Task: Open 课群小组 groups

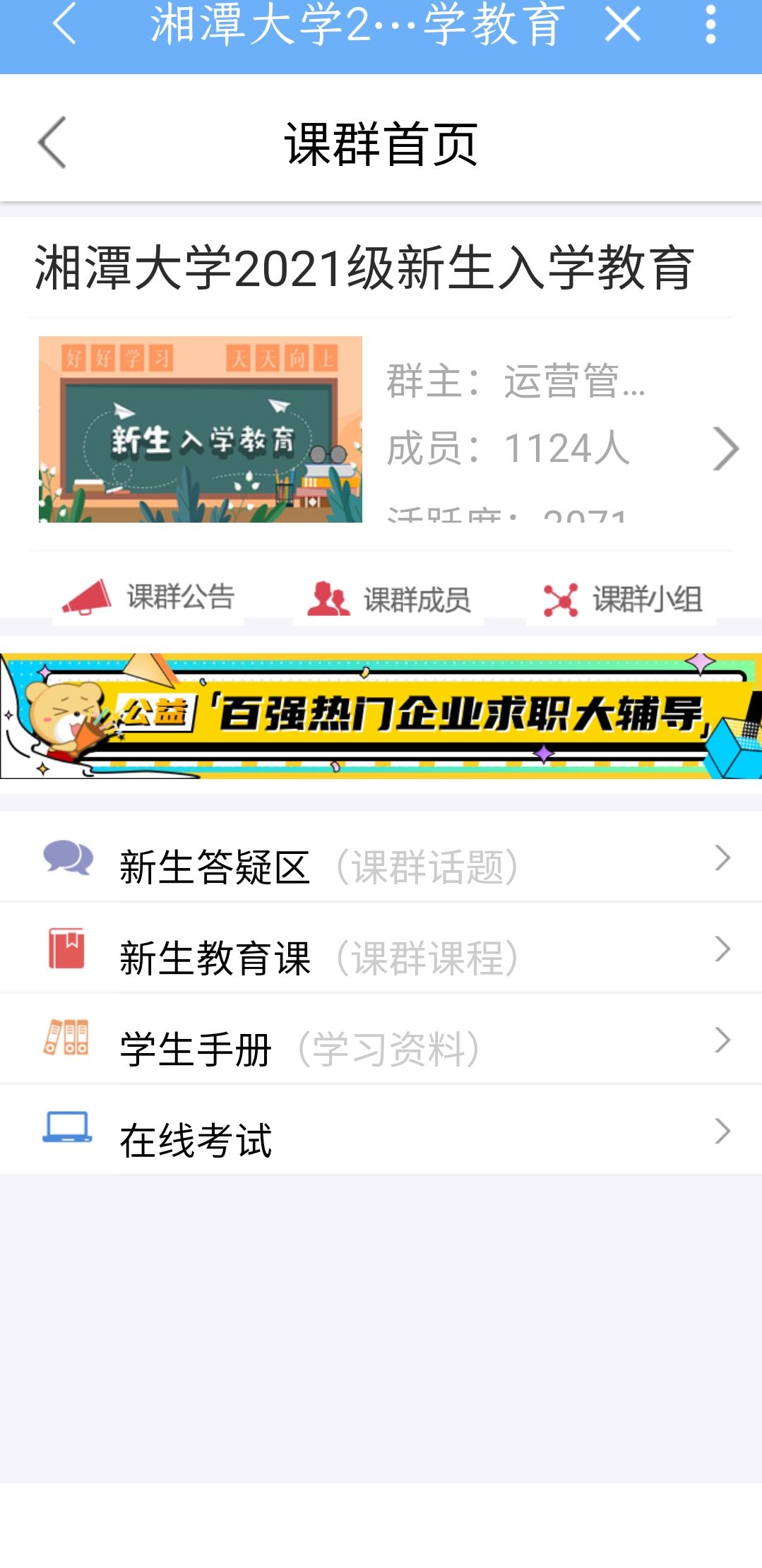Action: coord(622,599)
